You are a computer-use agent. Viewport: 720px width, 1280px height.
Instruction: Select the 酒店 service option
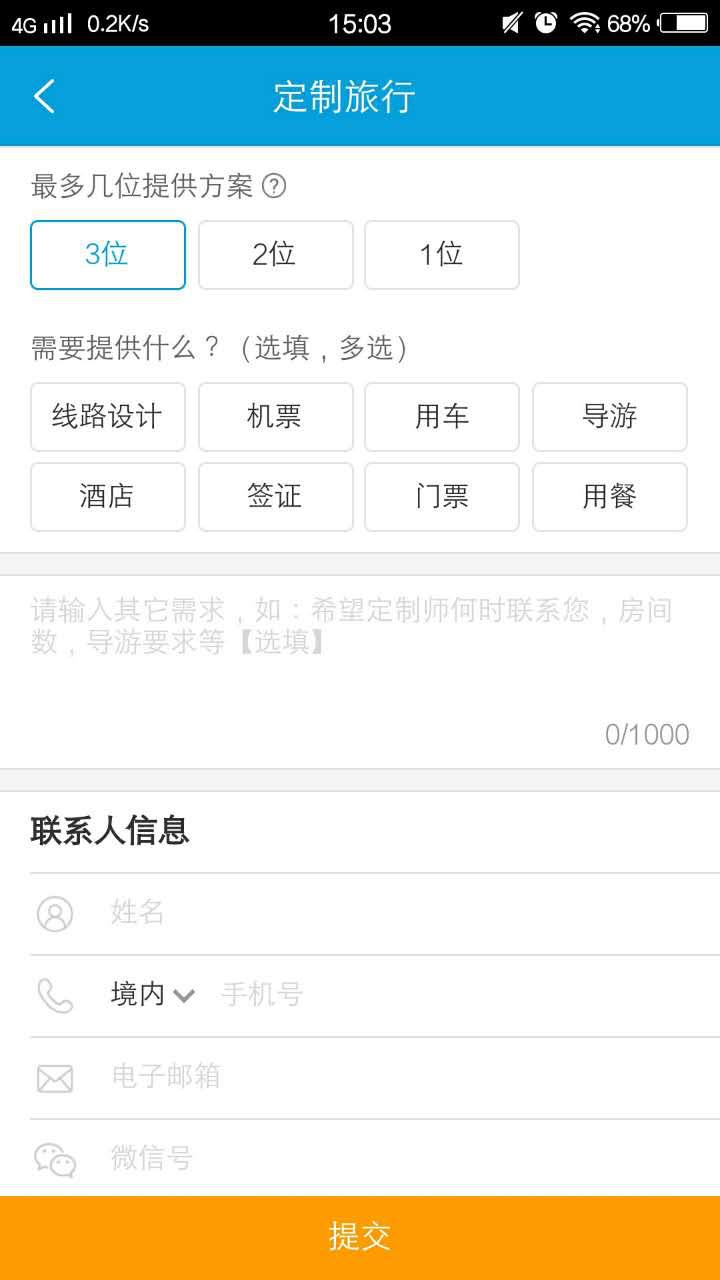tap(107, 497)
